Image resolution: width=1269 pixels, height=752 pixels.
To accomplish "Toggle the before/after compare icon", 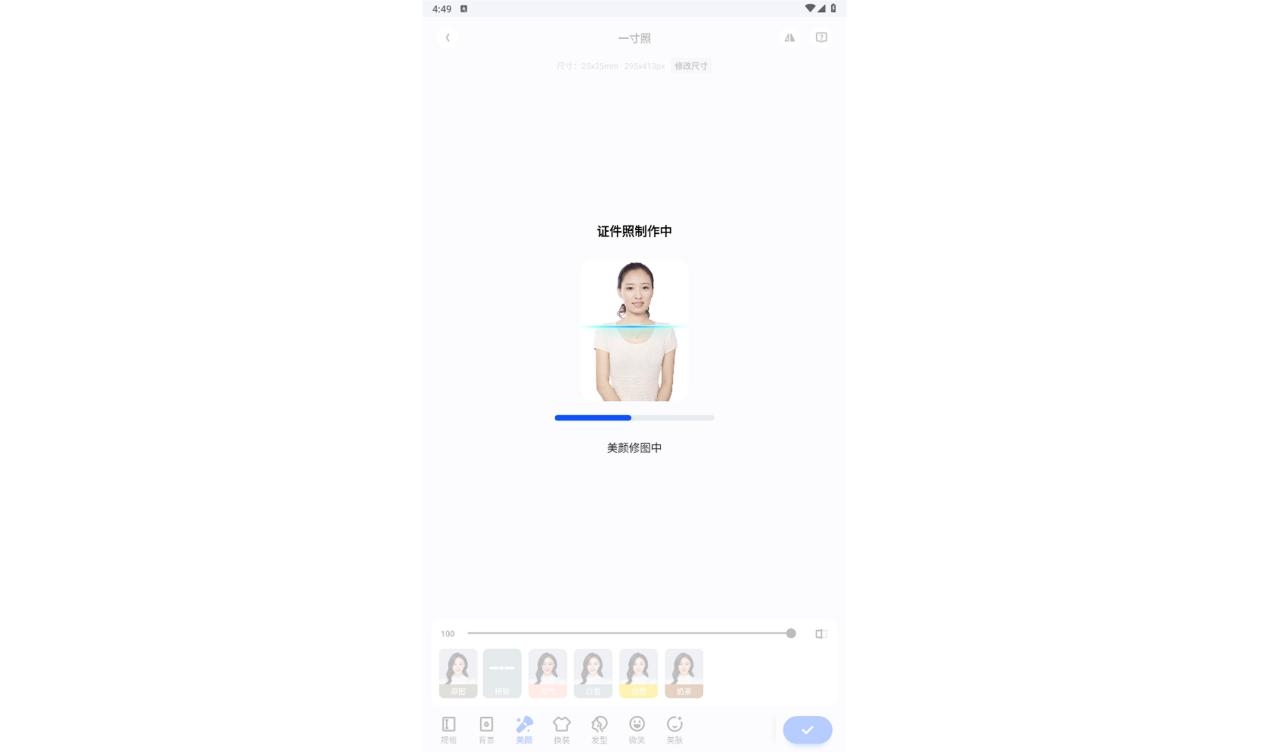I will (x=821, y=634).
